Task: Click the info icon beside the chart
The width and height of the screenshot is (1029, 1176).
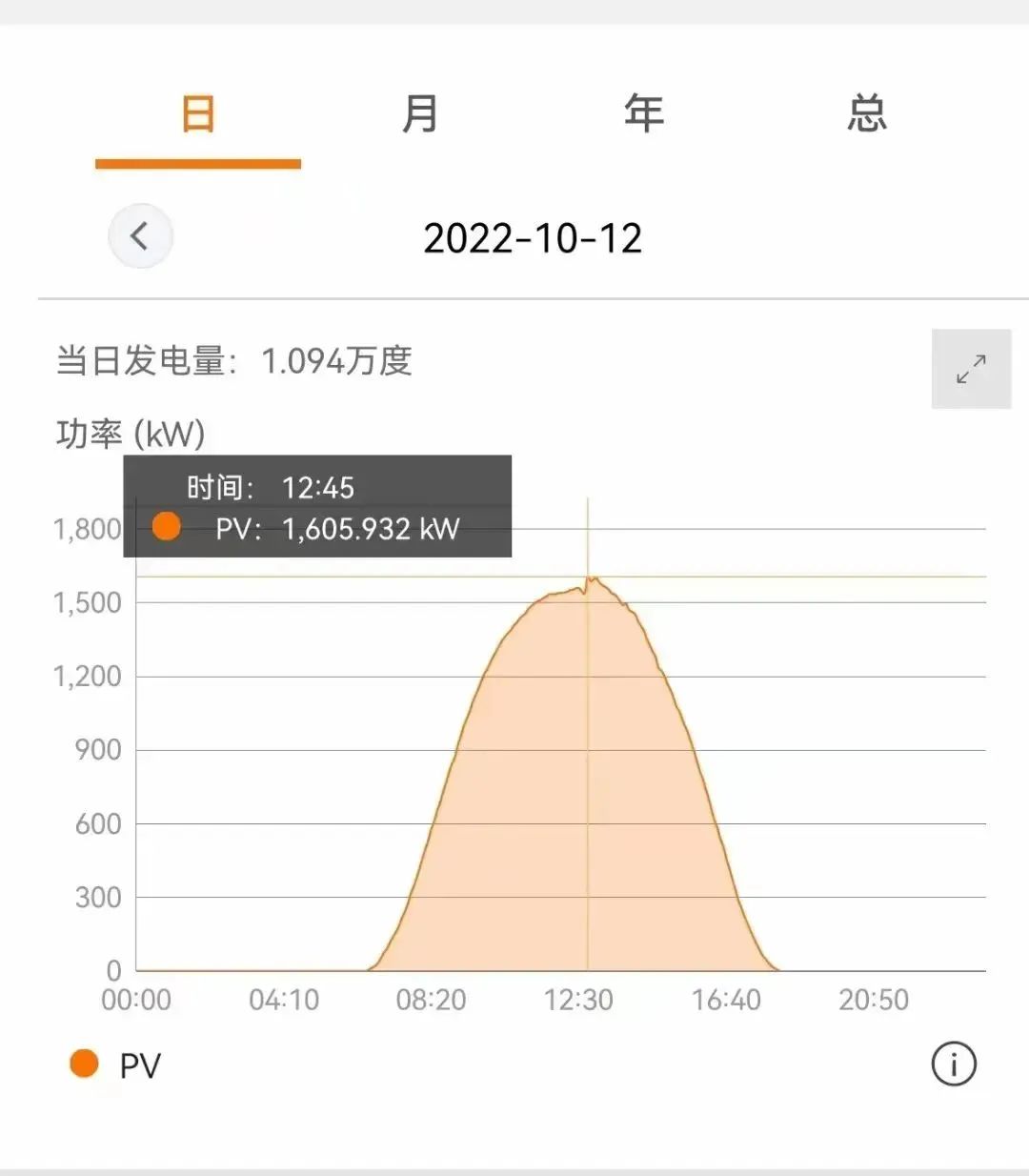Action: (956, 1064)
